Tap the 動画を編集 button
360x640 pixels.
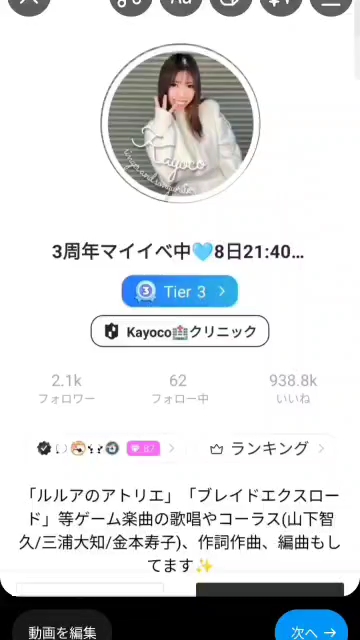[x=62, y=627]
